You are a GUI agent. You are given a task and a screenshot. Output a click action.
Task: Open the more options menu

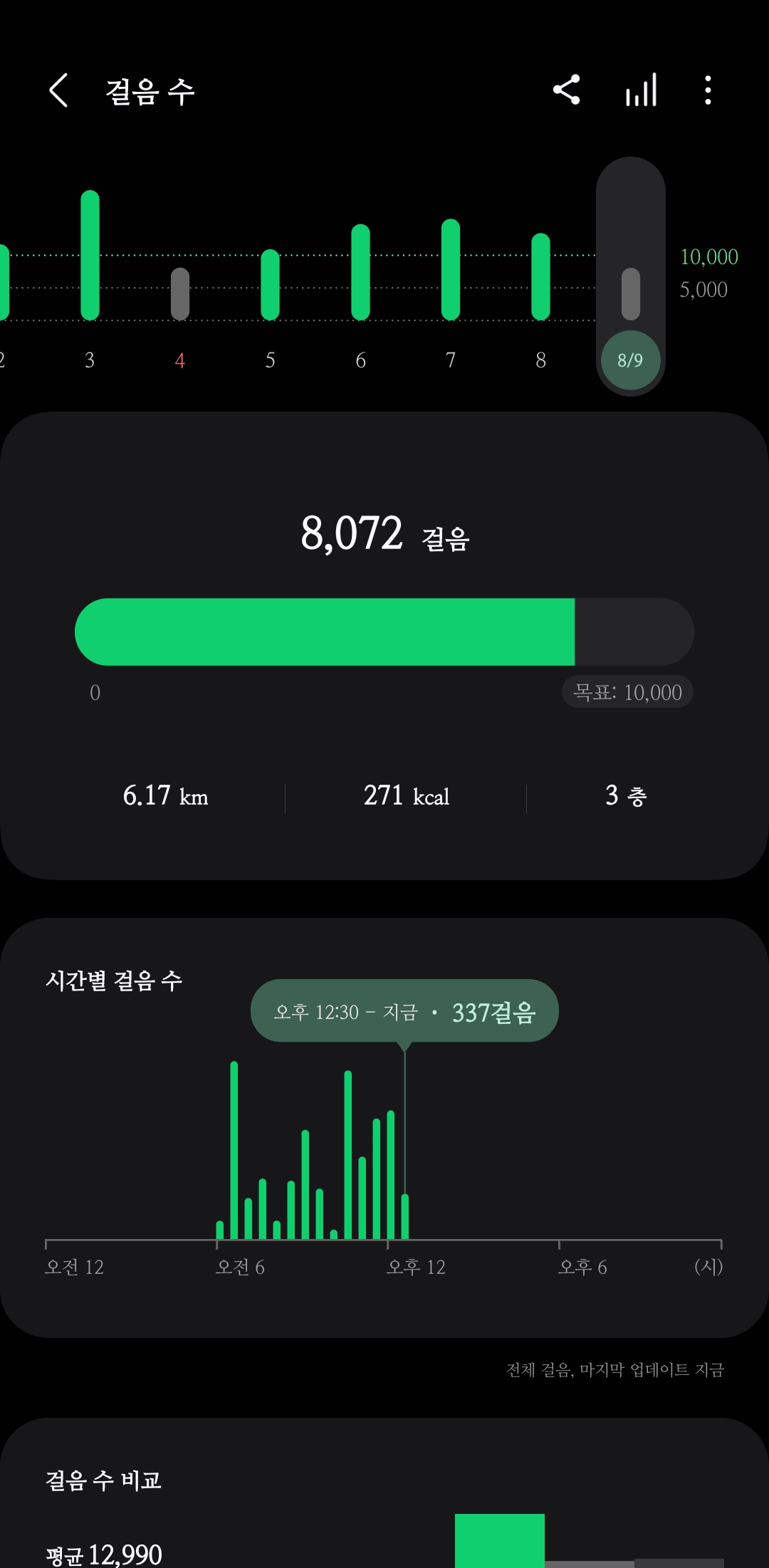click(x=708, y=90)
